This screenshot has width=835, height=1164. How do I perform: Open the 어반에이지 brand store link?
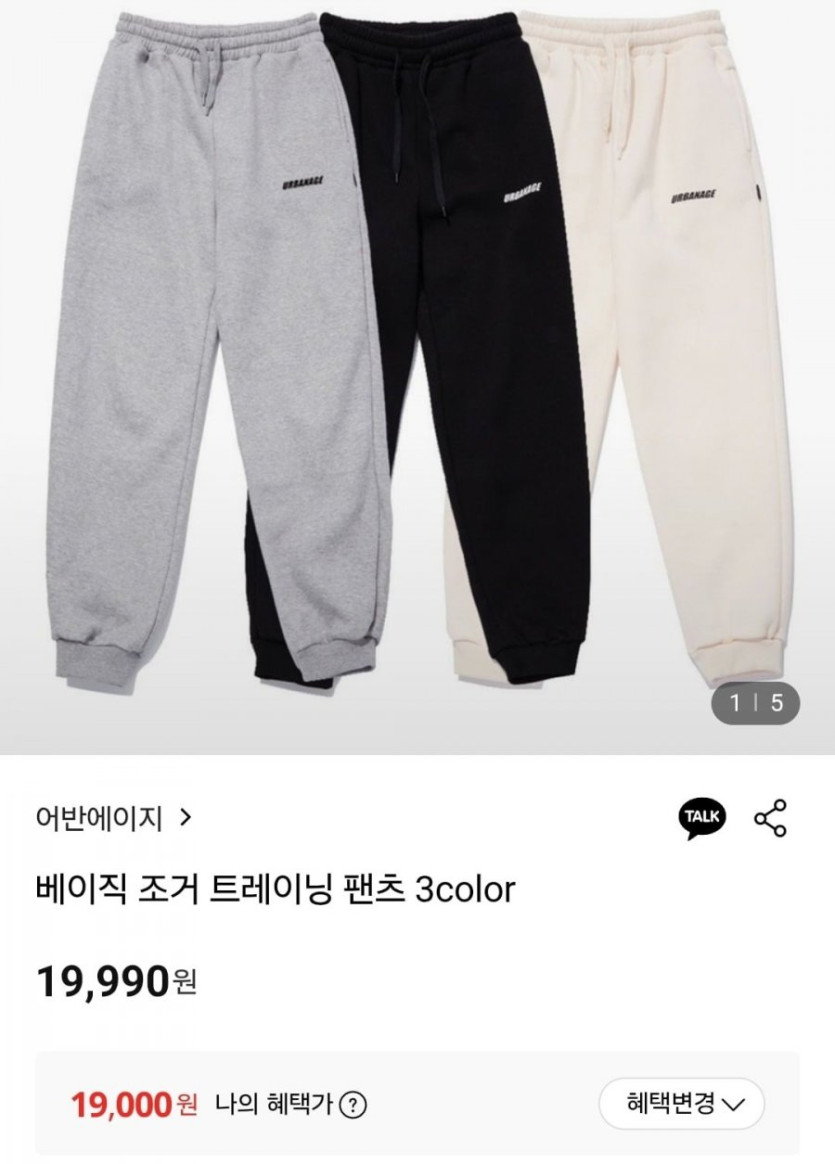pyautogui.click(x=112, y=818)
